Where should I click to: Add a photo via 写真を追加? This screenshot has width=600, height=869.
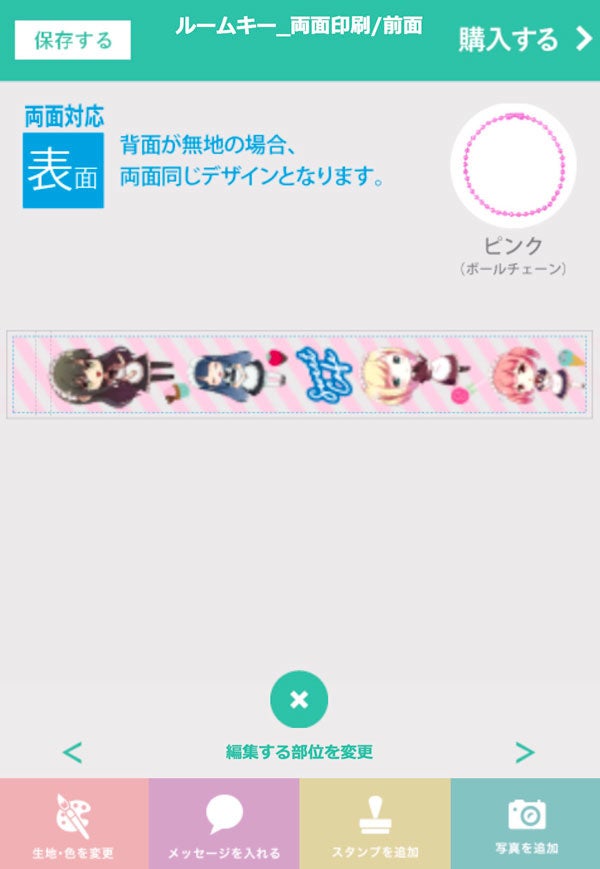[x=526, y=824]
